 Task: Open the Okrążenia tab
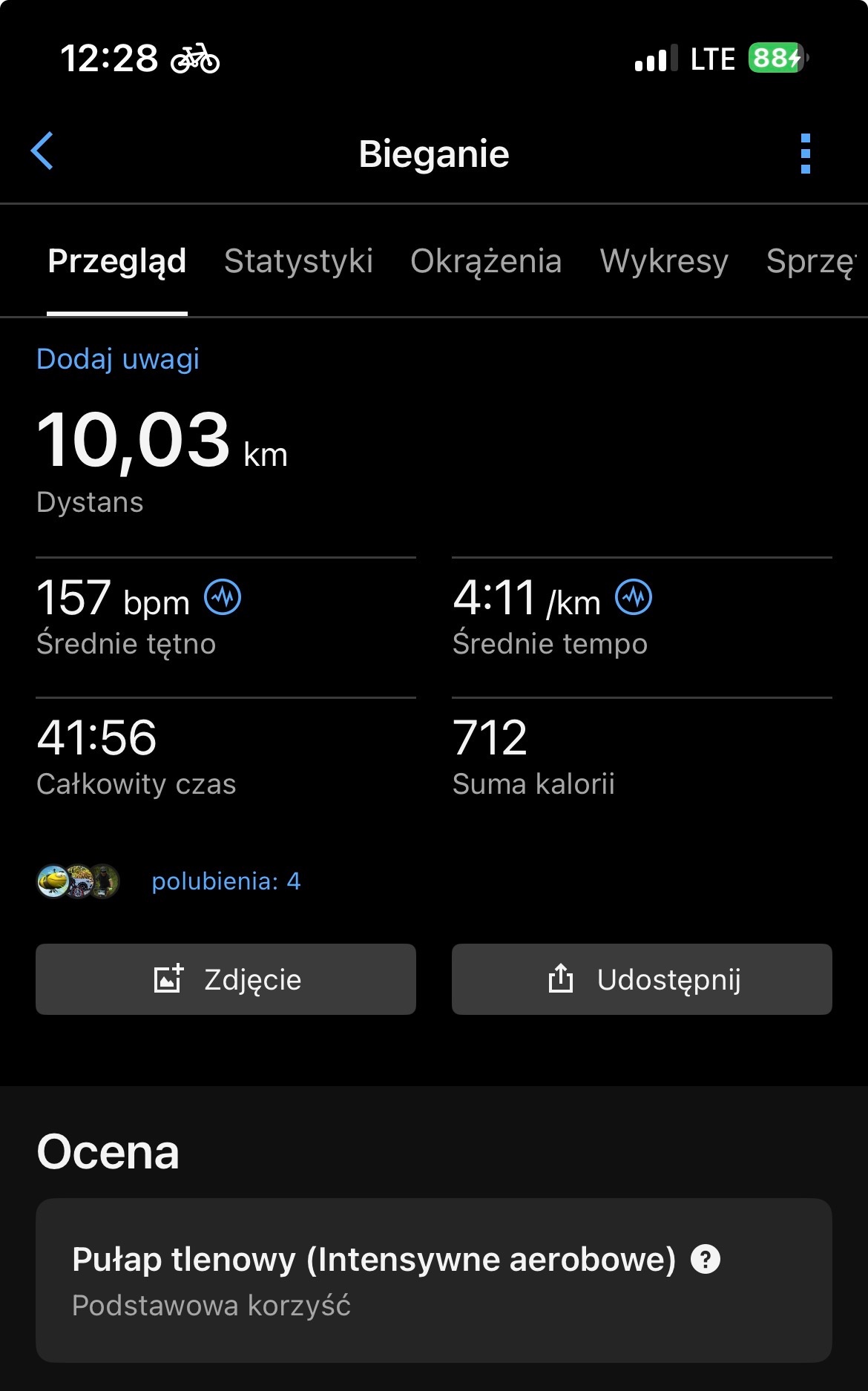(486, 261)
